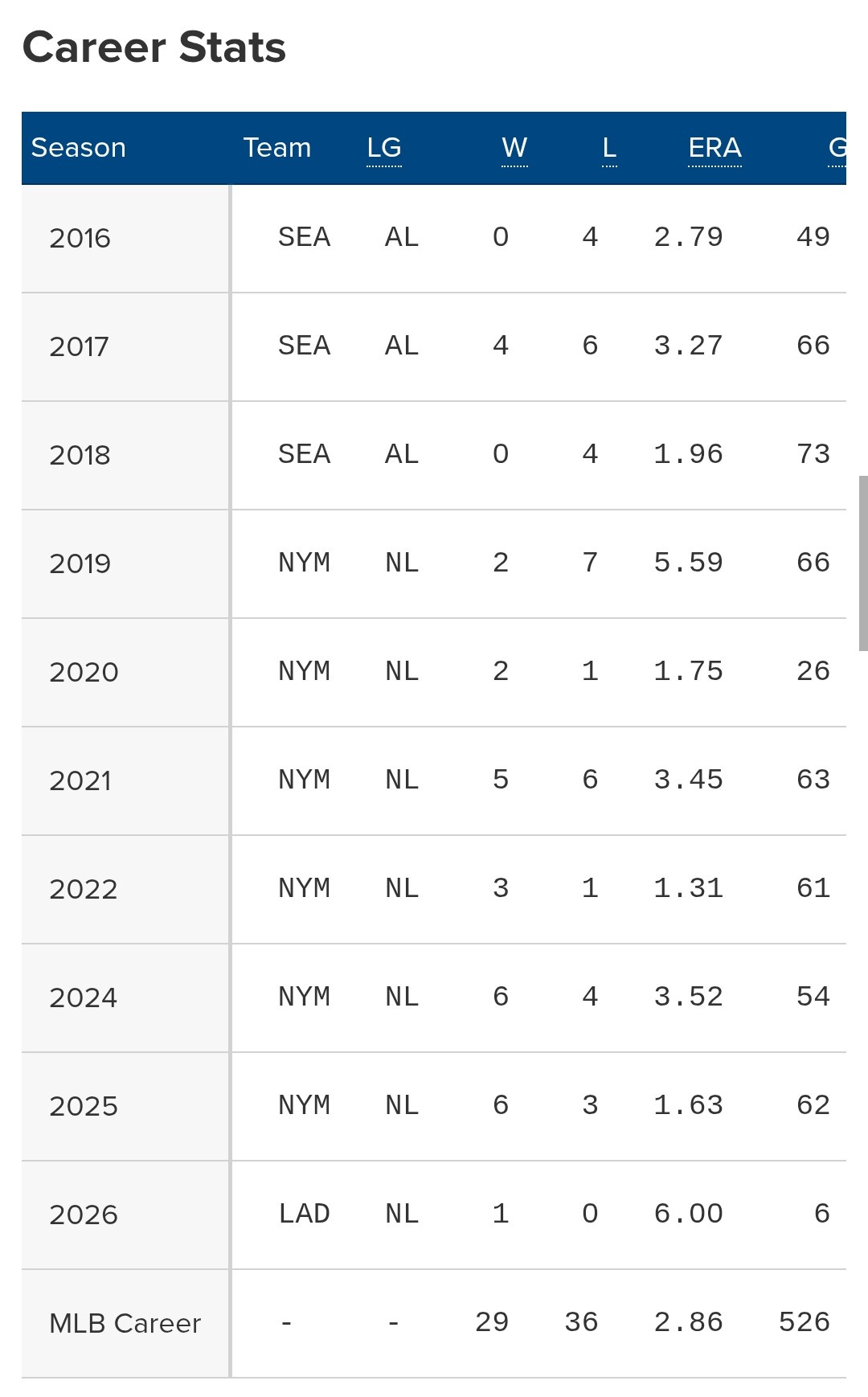
Task: Tap the G column header abbreviation
Action: 837,148
